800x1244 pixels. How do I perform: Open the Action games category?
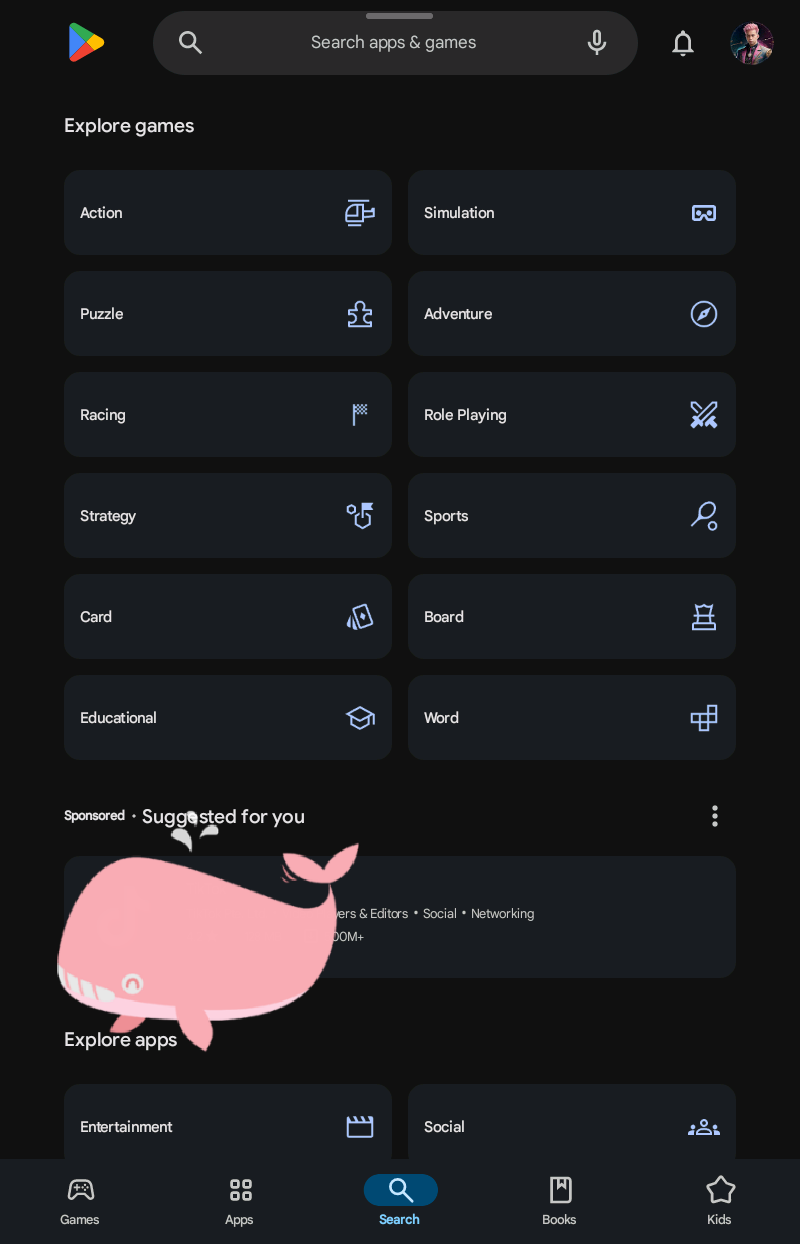point(228,213)
